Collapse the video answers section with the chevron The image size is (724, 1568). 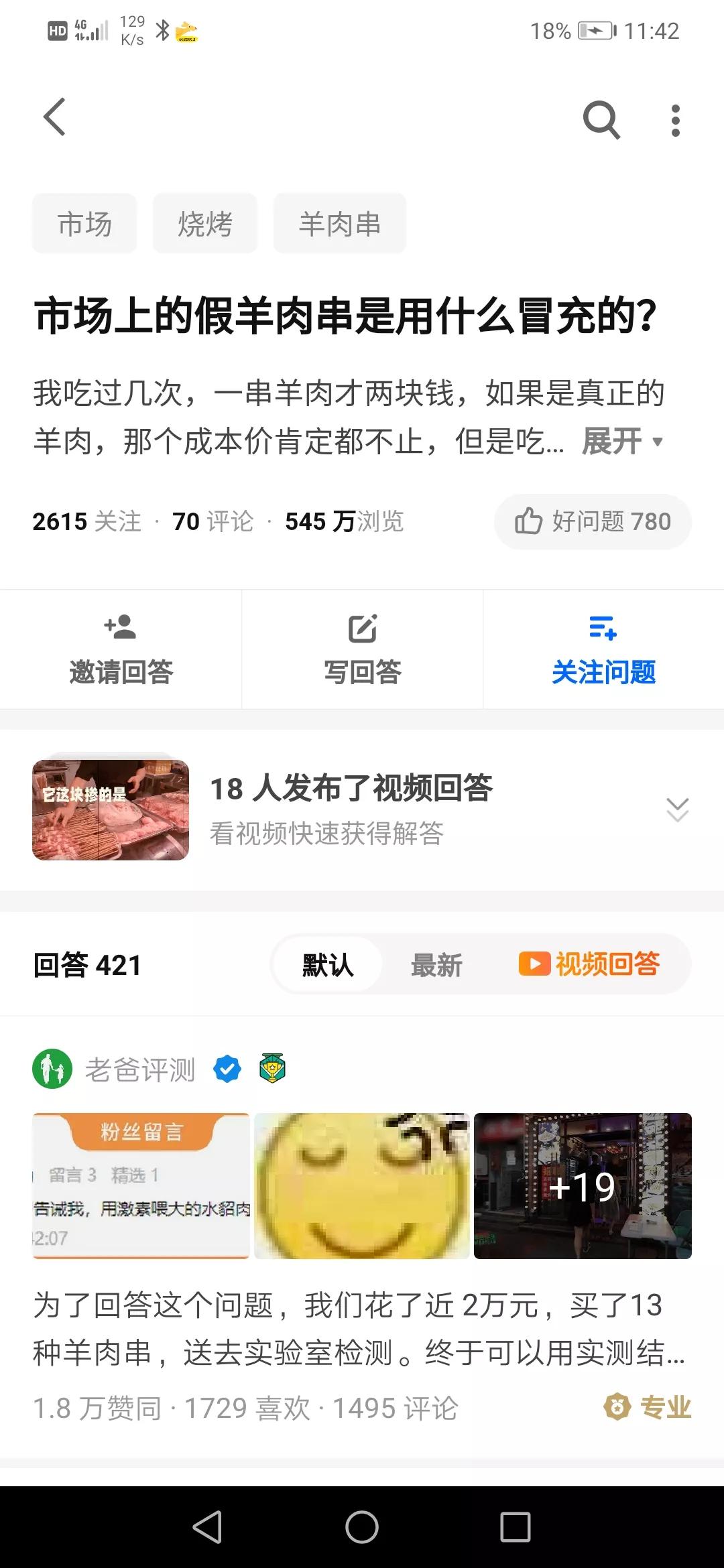click(x=678, y=811)
